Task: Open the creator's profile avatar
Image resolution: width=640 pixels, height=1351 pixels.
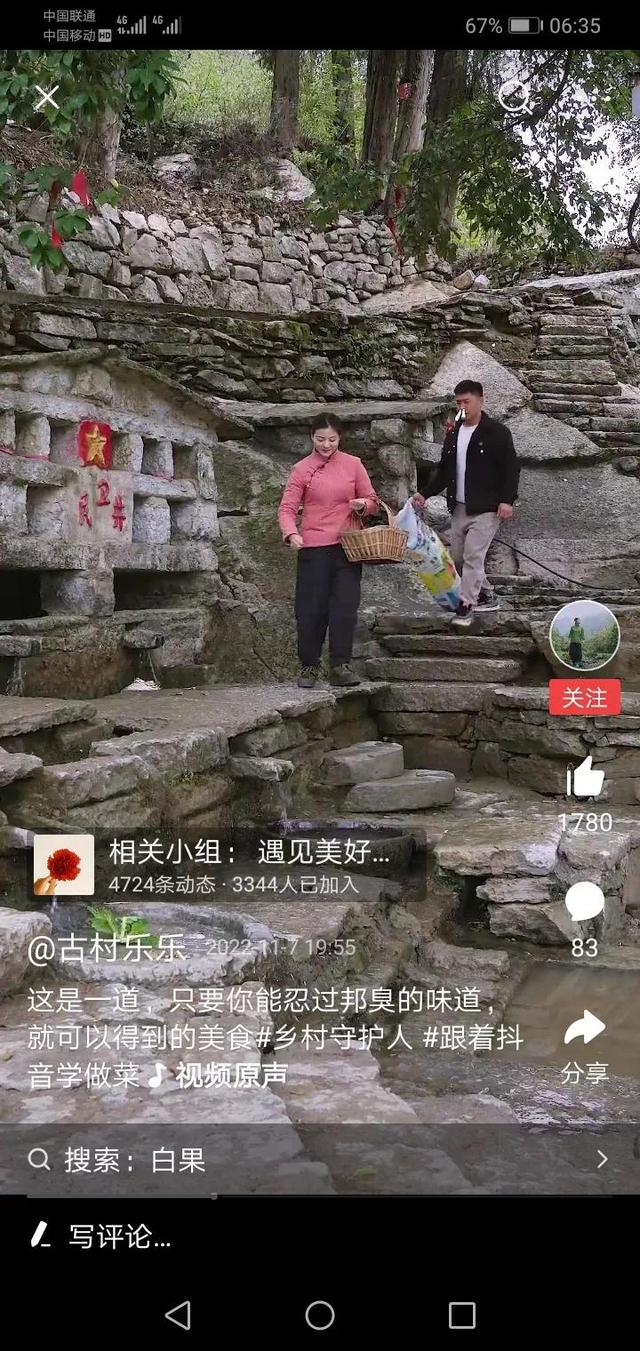Action: click(x=584, y=635)
